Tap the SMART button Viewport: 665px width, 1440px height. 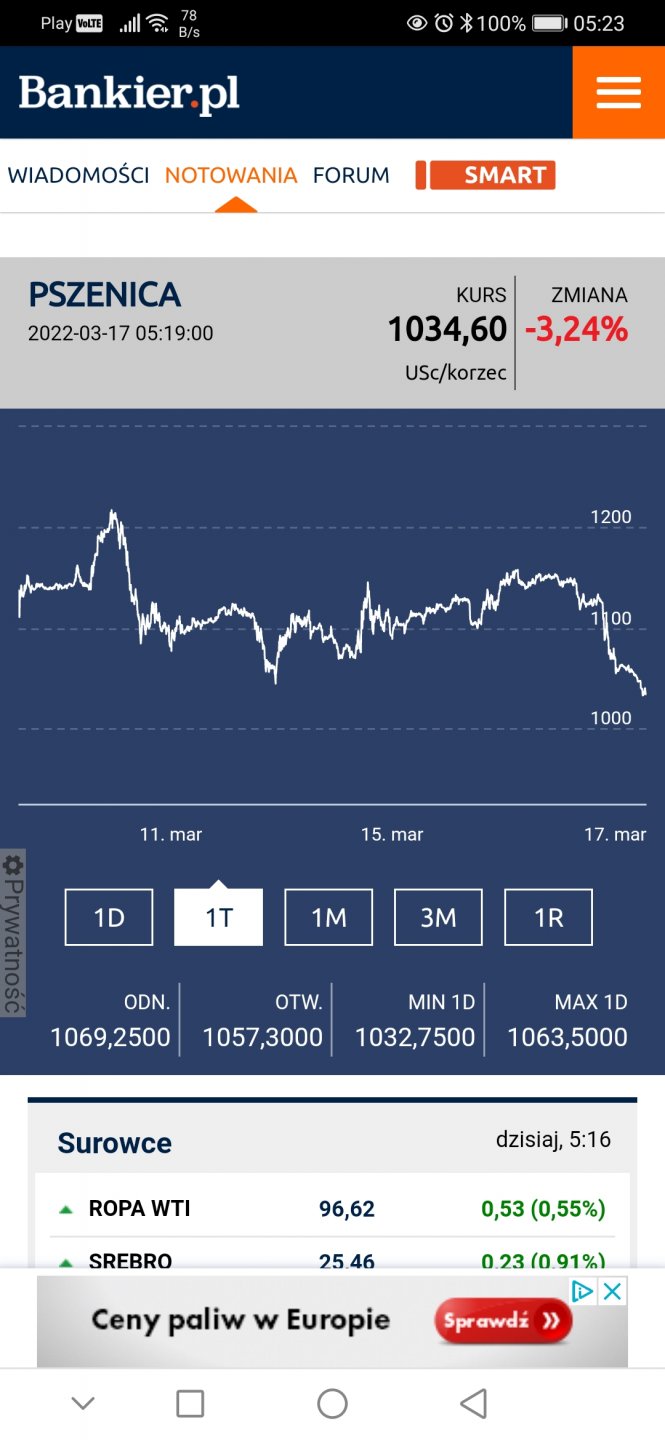coord(486,175)
